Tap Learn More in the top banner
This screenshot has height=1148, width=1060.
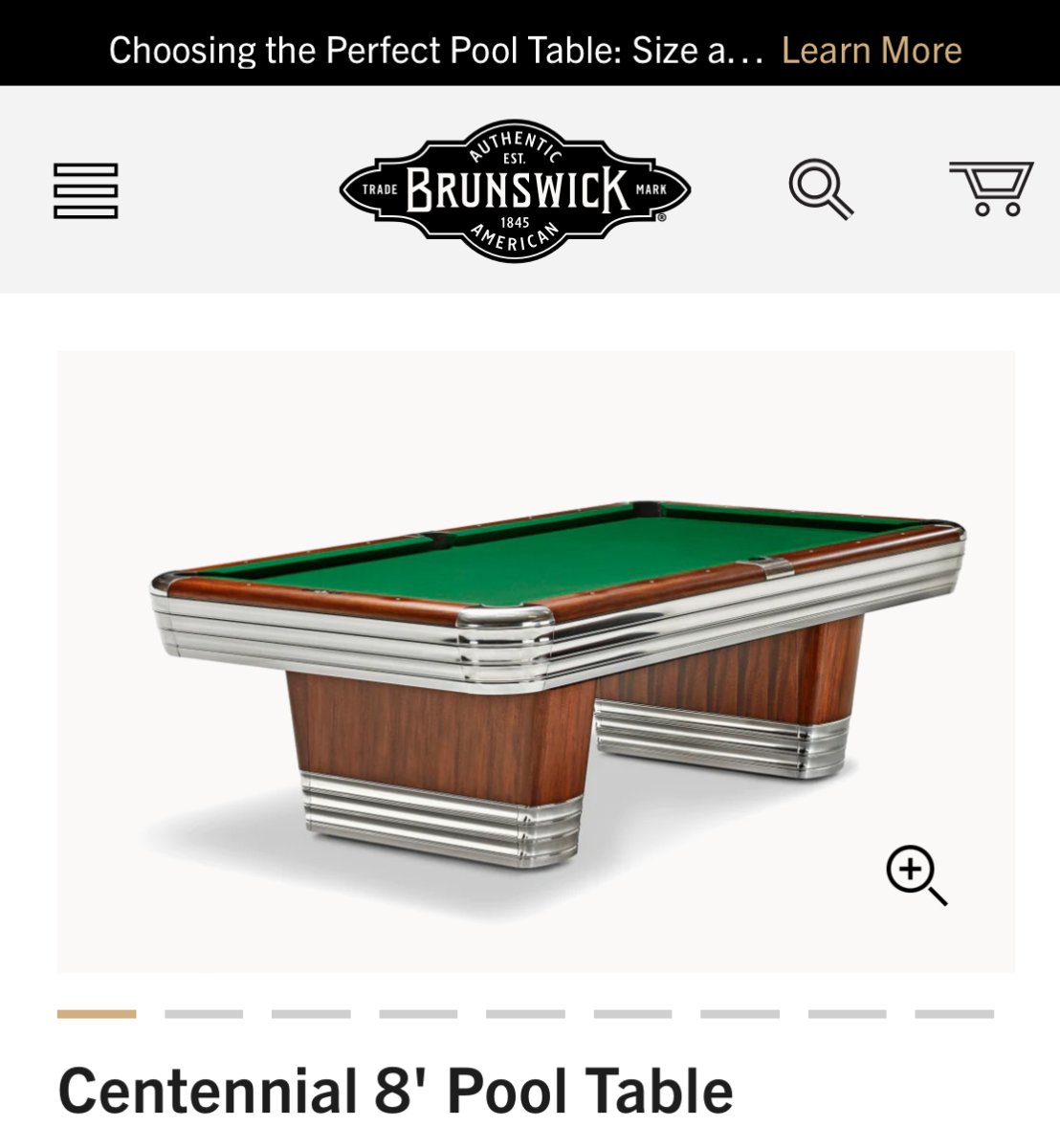(871, 50)
